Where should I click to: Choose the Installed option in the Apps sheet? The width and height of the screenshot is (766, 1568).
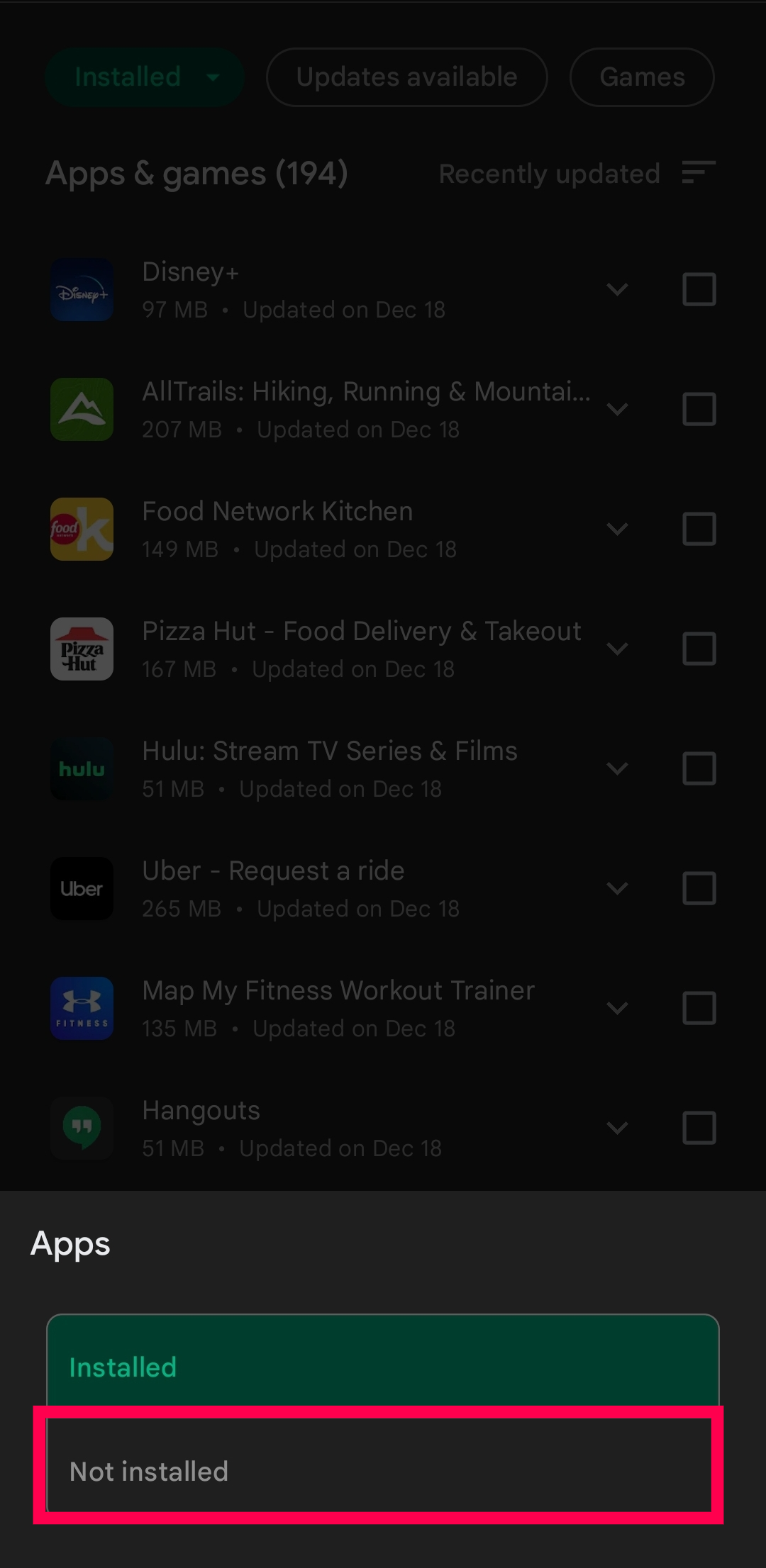(x=383, y=1365)
